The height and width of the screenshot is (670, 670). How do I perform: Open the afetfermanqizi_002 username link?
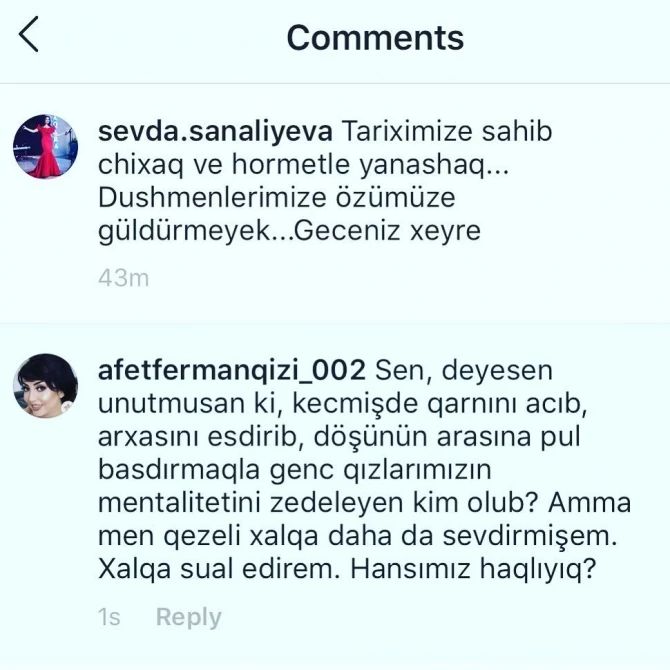232,370
